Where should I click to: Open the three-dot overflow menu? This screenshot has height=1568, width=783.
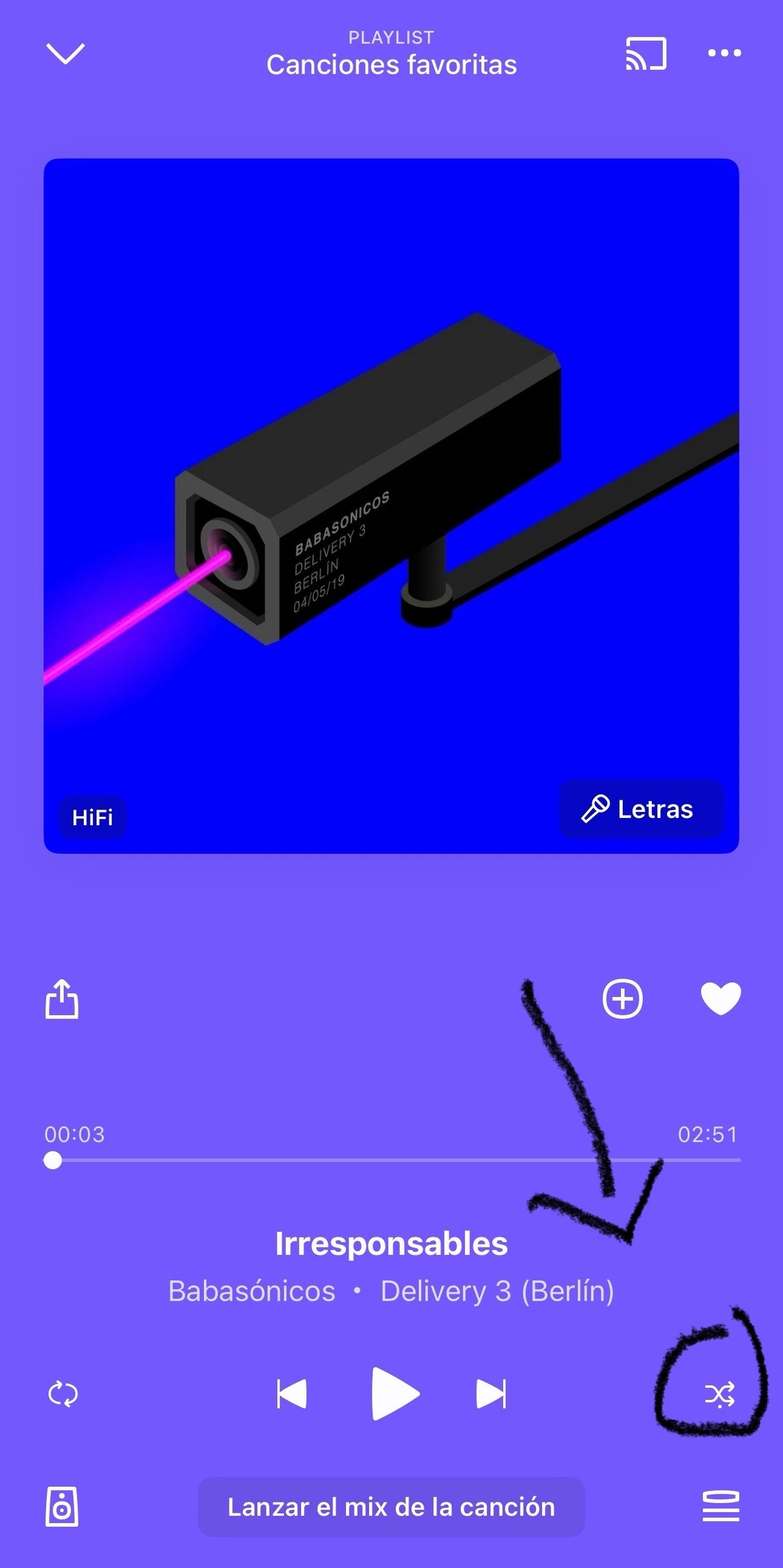point(724,53)
